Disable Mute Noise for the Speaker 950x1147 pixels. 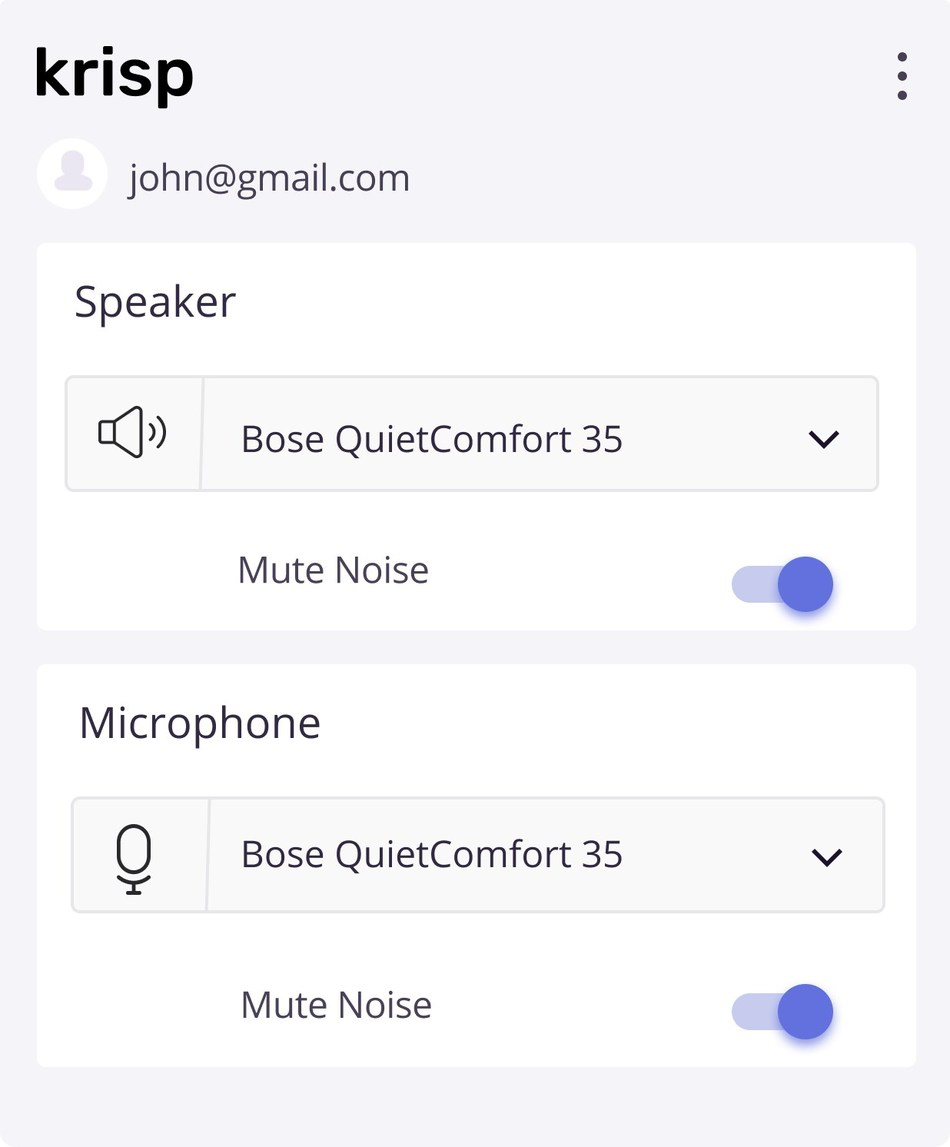[783, 585]
